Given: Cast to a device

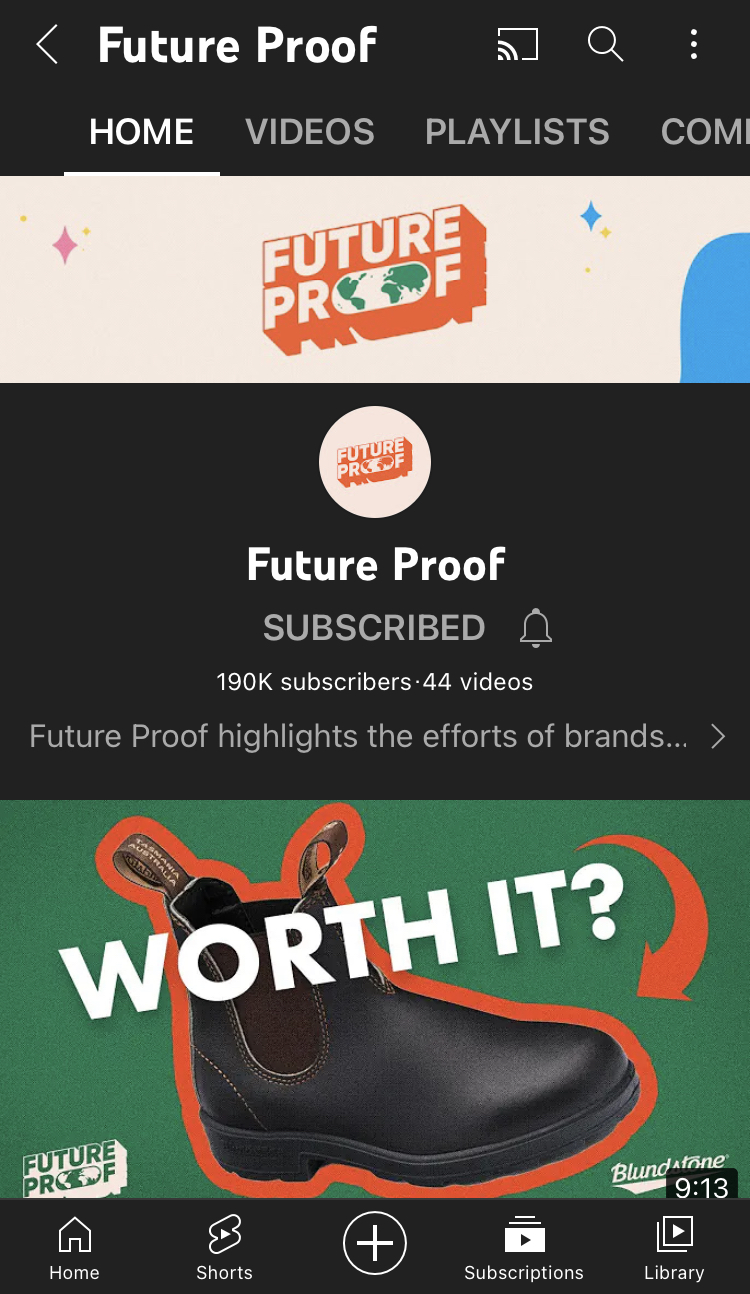Looking at the screenshot, I should coord(518,45).
